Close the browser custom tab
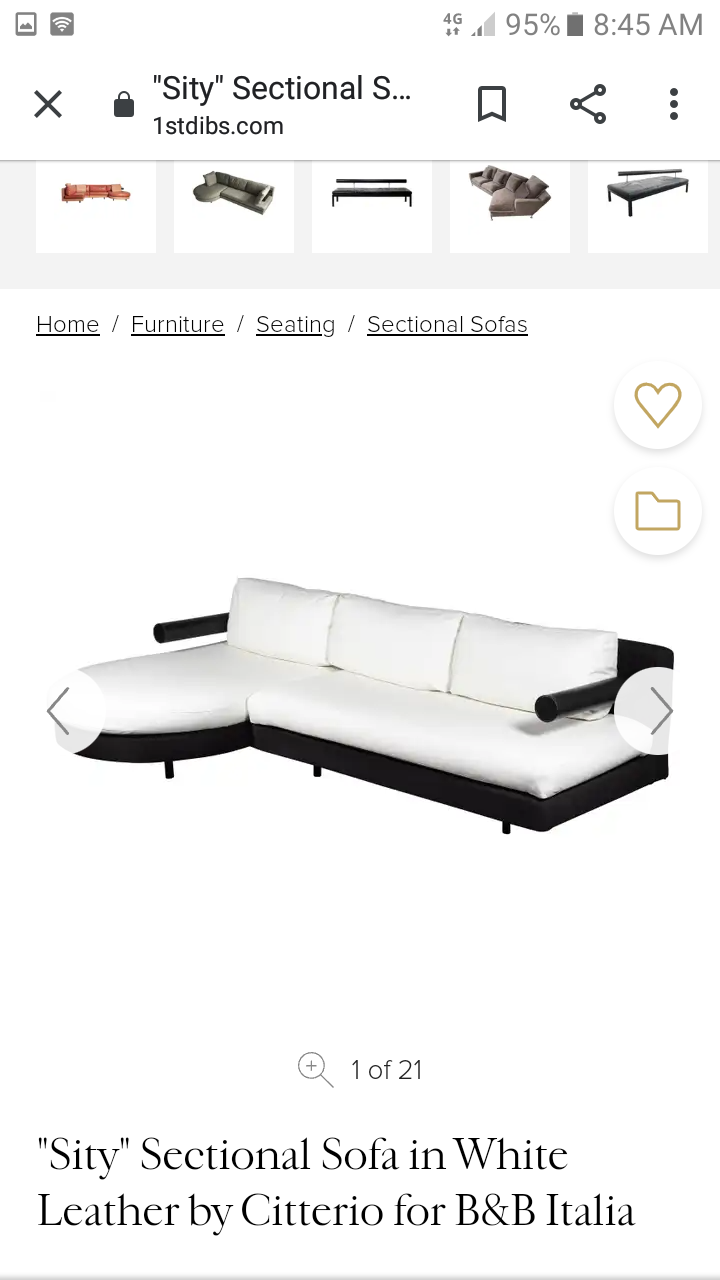Image resolution: width=720 pixels, height=1280 pixels. point(48,104)
